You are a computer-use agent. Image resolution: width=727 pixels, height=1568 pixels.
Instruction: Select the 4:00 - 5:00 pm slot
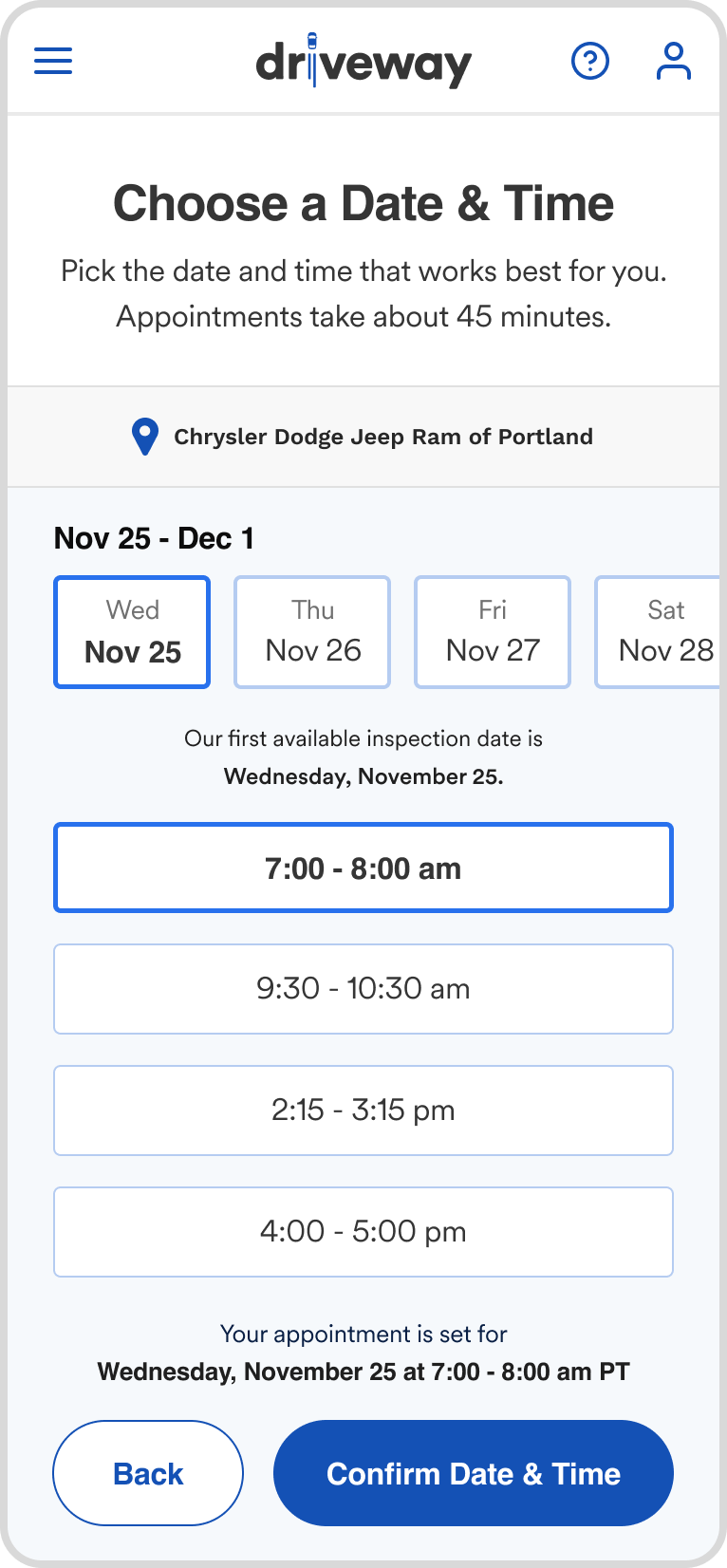click(363, 1232)
